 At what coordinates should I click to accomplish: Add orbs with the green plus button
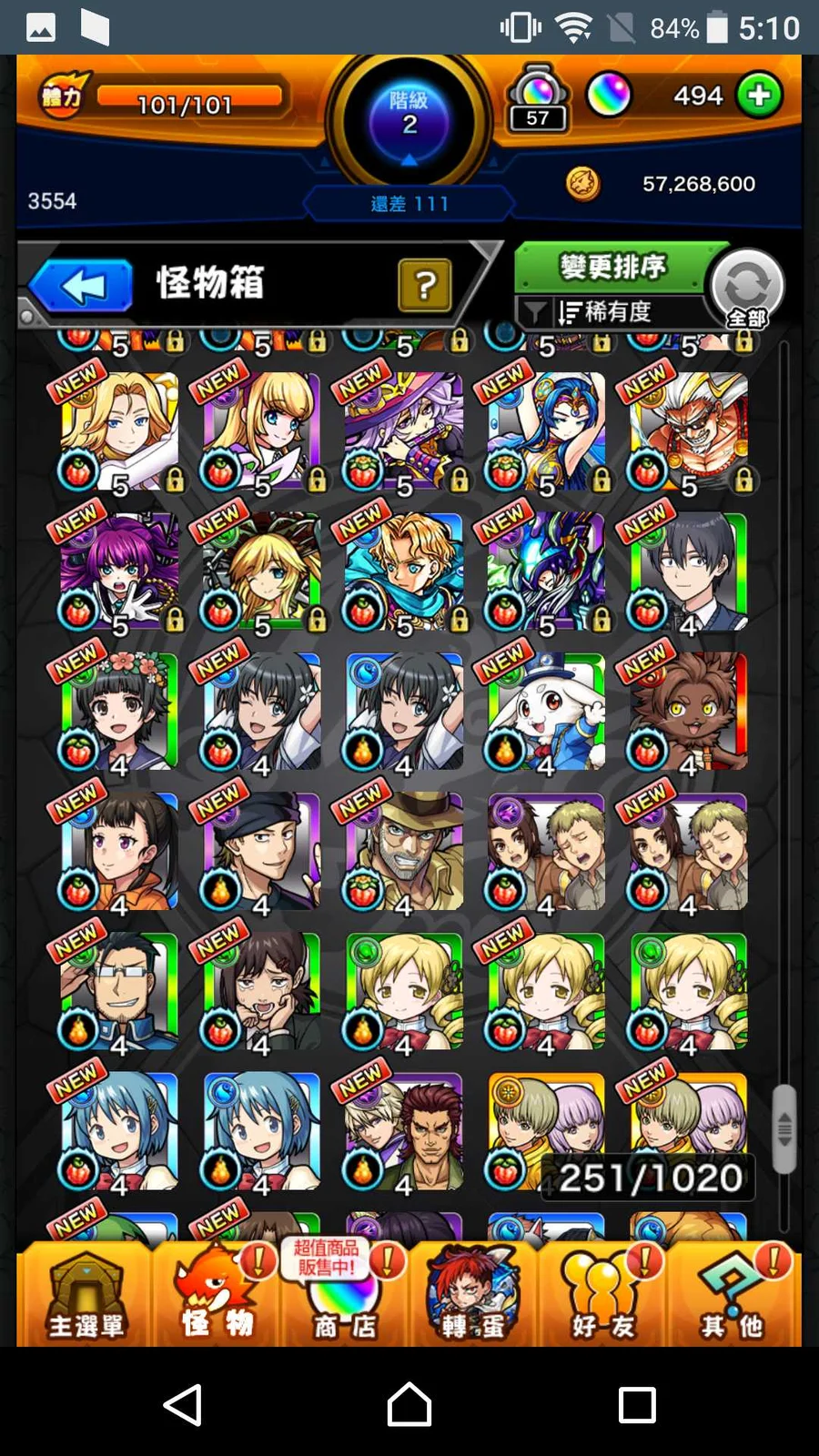[x=759, y=96]
